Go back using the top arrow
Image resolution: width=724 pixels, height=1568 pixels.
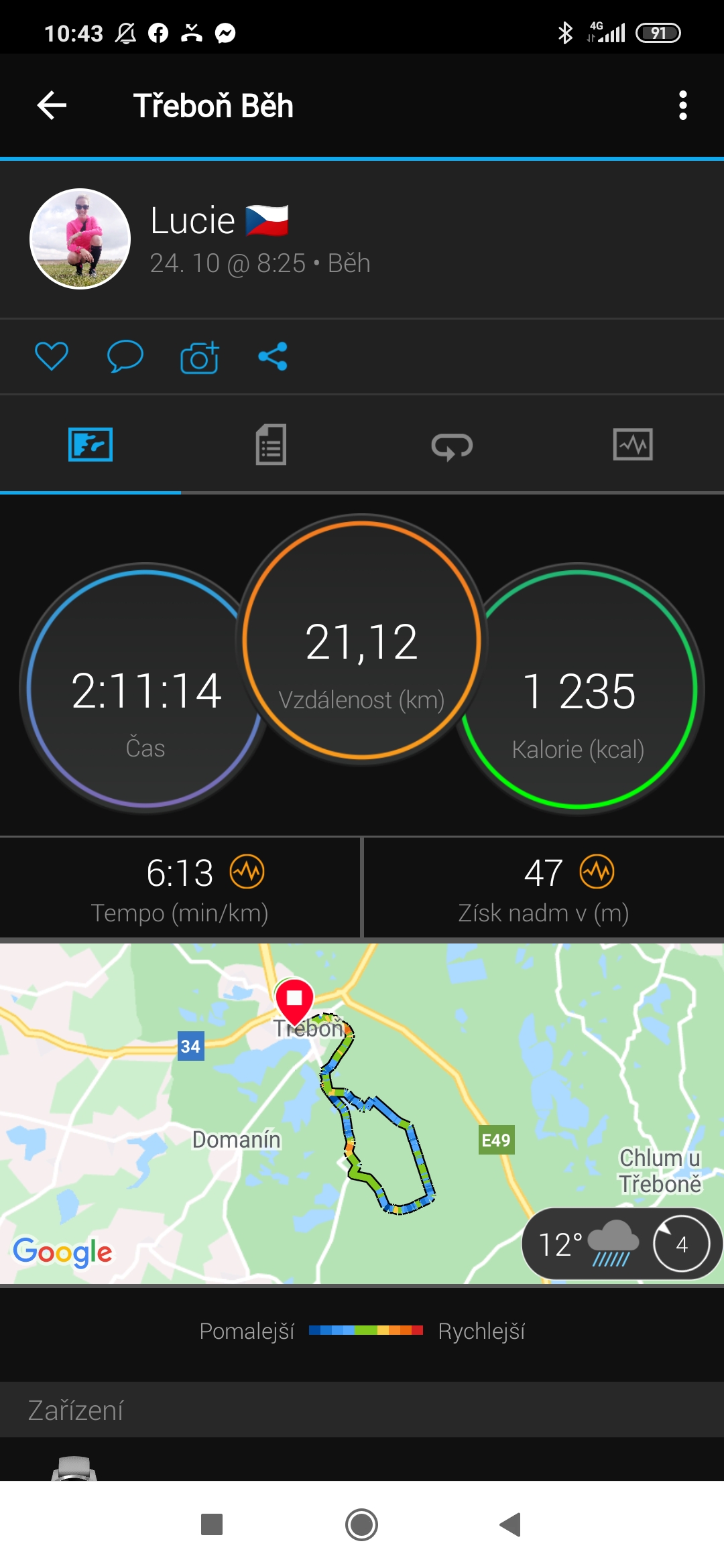coord(52,105)
